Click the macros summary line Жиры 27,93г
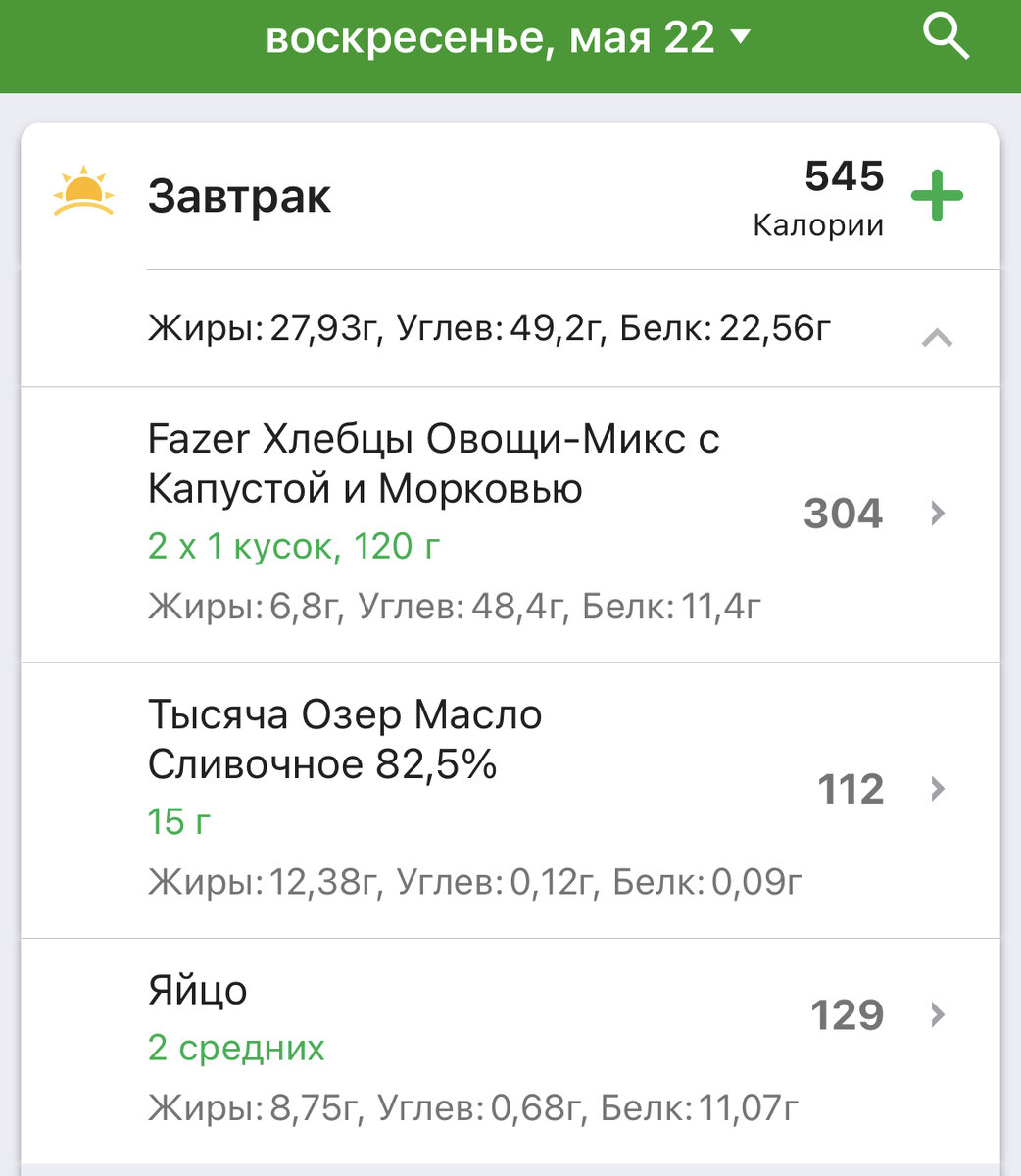This screenshot has width=1021, height=1176. pyautogui.click(x=490, y=328)
